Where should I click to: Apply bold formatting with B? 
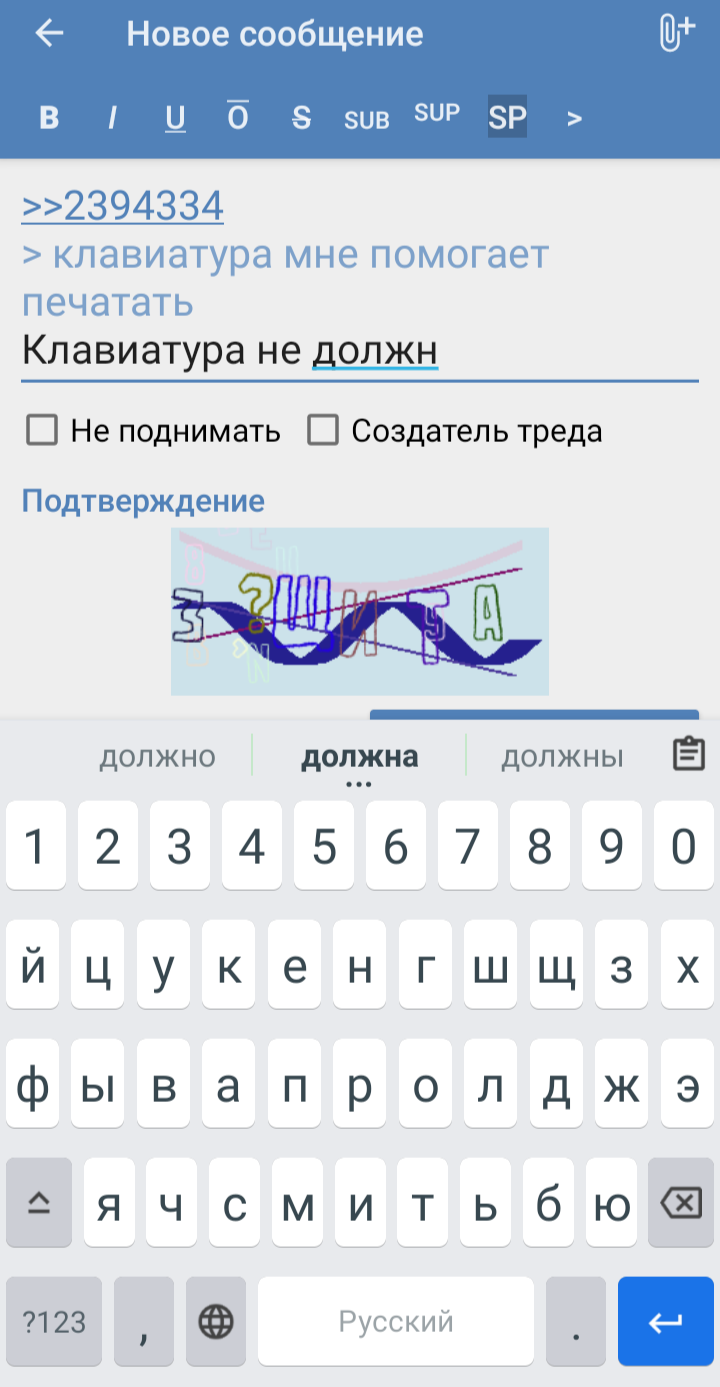click(49, 118)
